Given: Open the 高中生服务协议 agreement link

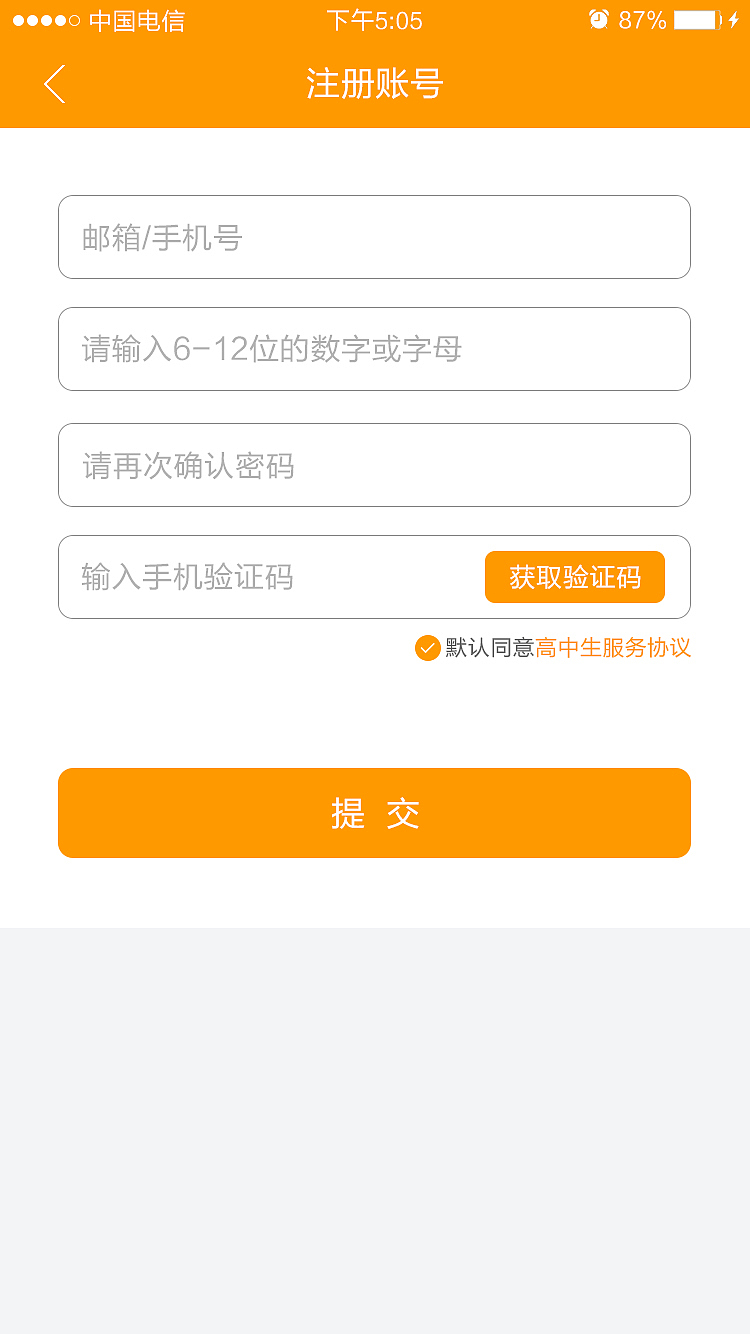Looking at the screenshot, I should tap(617, 648).
